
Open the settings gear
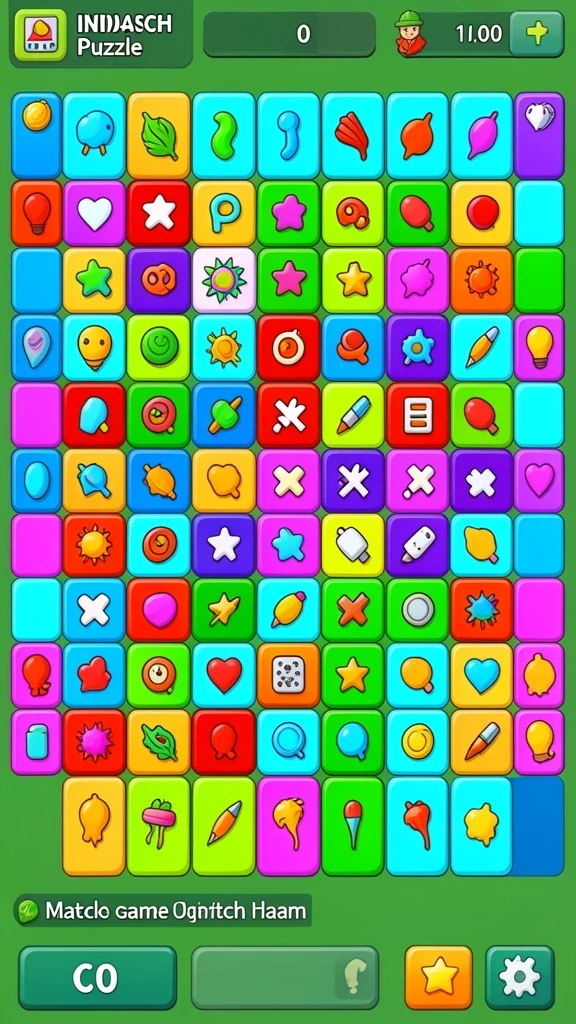pos(519,977)
